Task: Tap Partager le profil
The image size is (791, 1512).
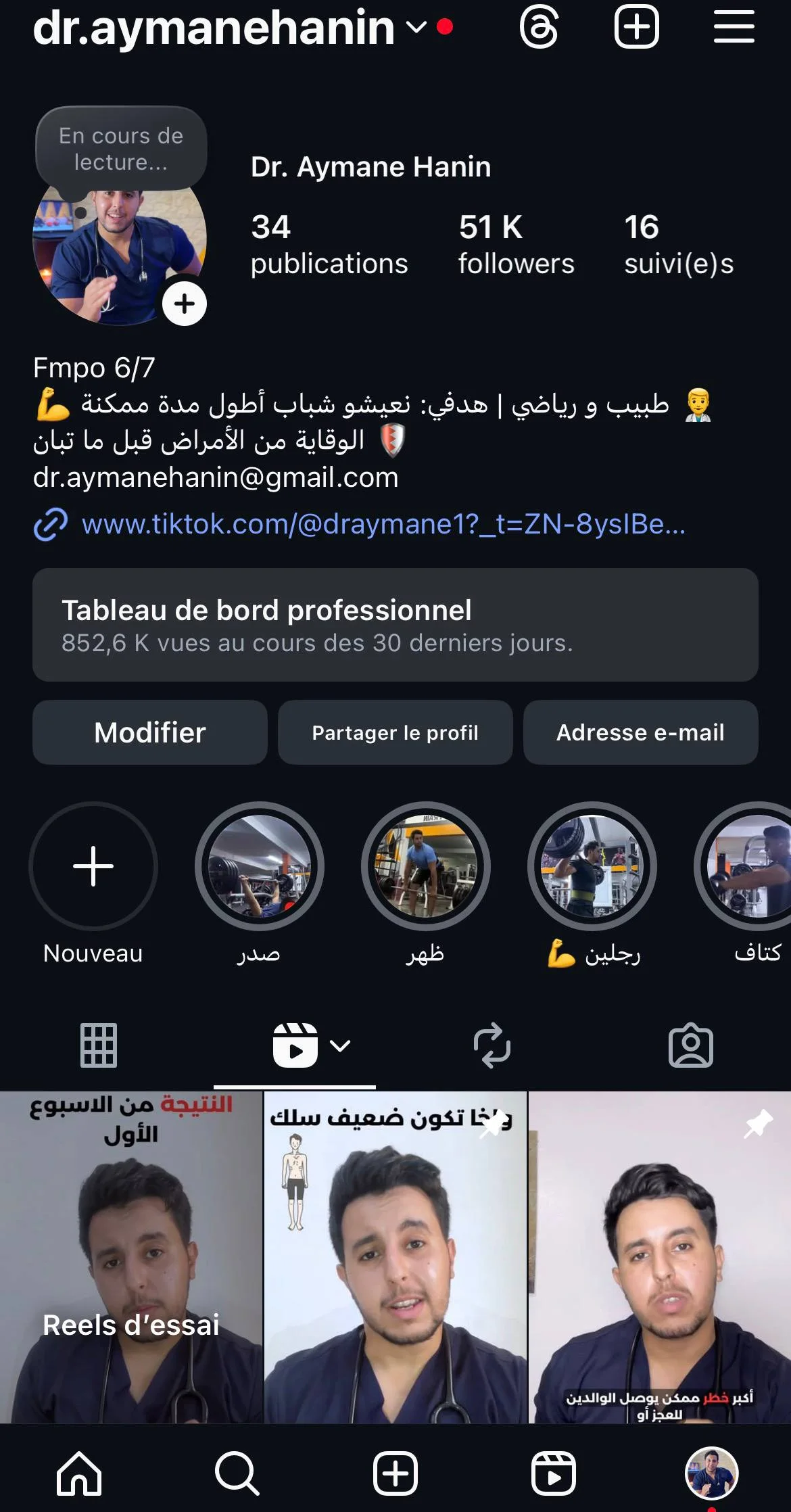Action: [395, 732]
